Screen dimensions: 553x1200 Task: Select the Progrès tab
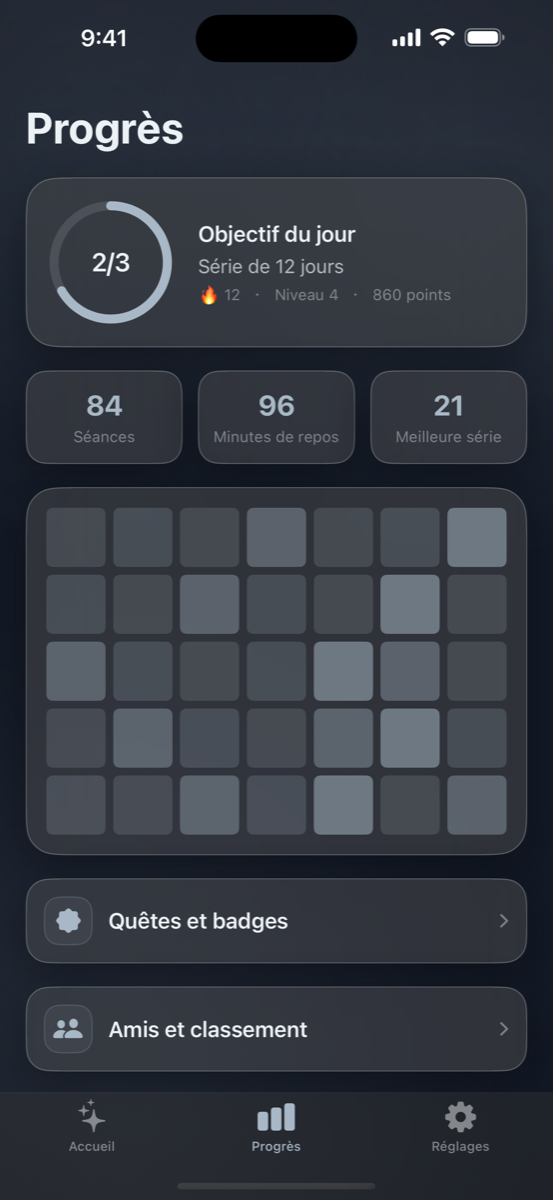(276, 1127)
